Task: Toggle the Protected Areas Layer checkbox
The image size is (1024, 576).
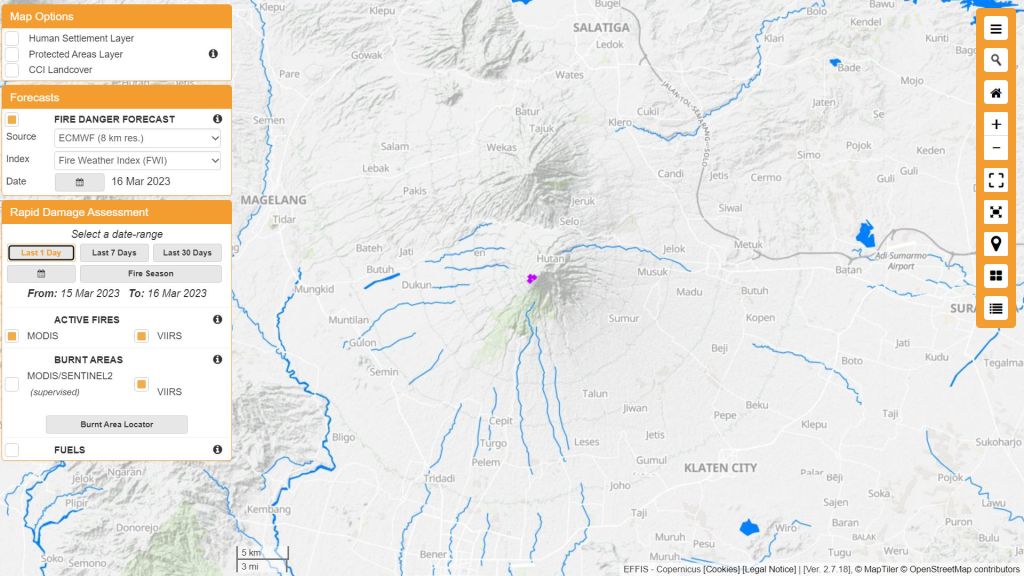Action: click(12, 54)
